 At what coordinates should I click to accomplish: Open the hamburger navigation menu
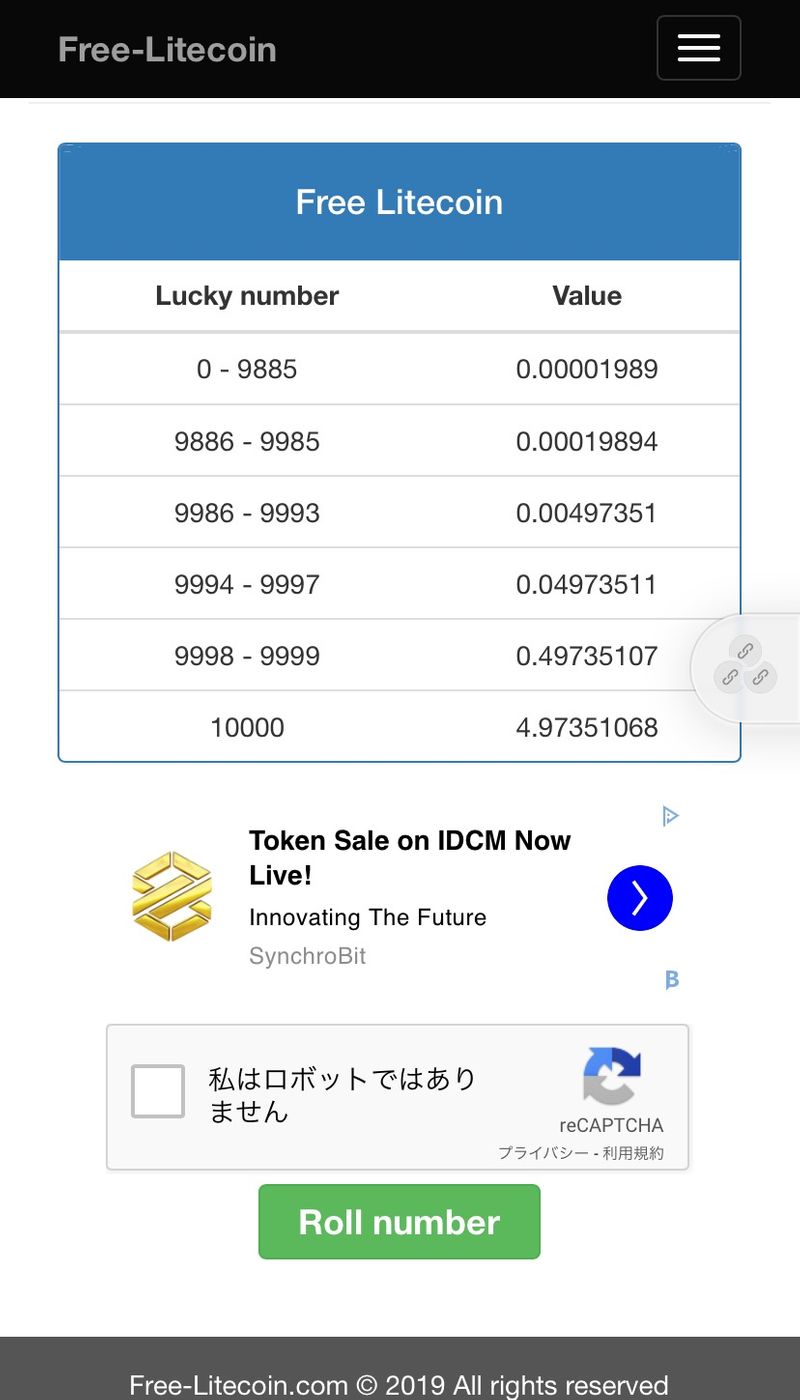[698, 48]
